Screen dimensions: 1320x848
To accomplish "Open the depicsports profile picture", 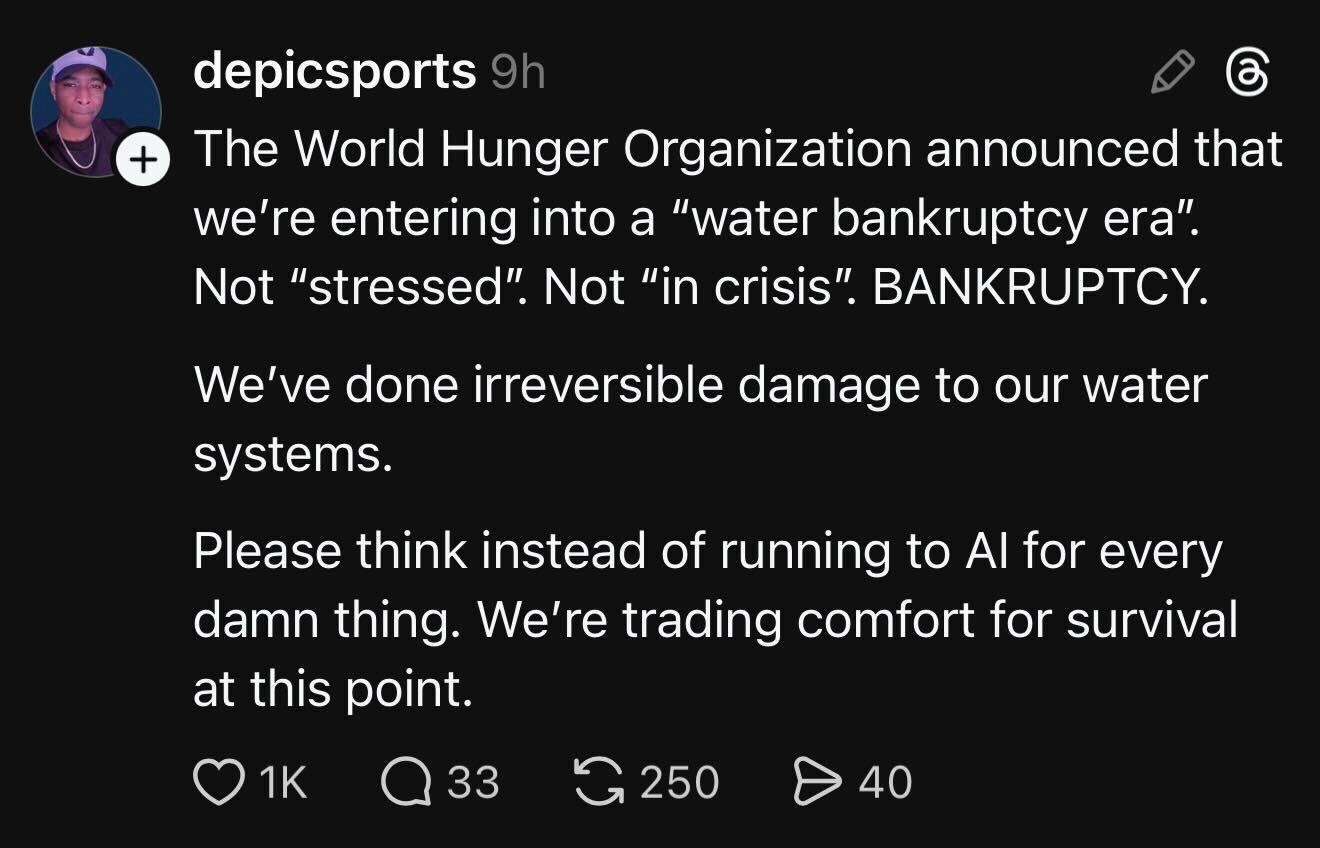I will (x=94, y=108).
